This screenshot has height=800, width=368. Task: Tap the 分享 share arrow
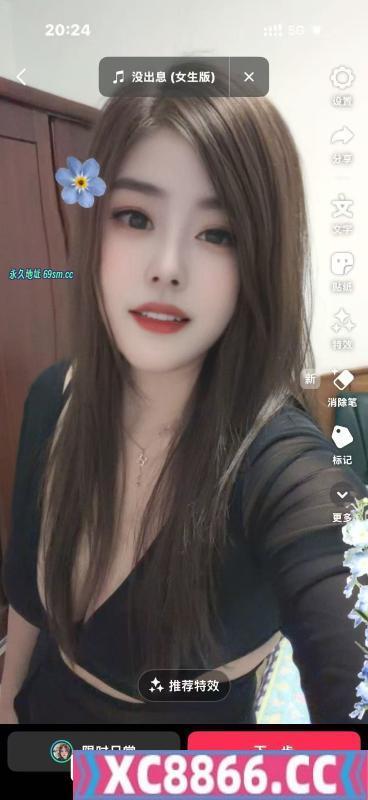(x=342, y=144)
